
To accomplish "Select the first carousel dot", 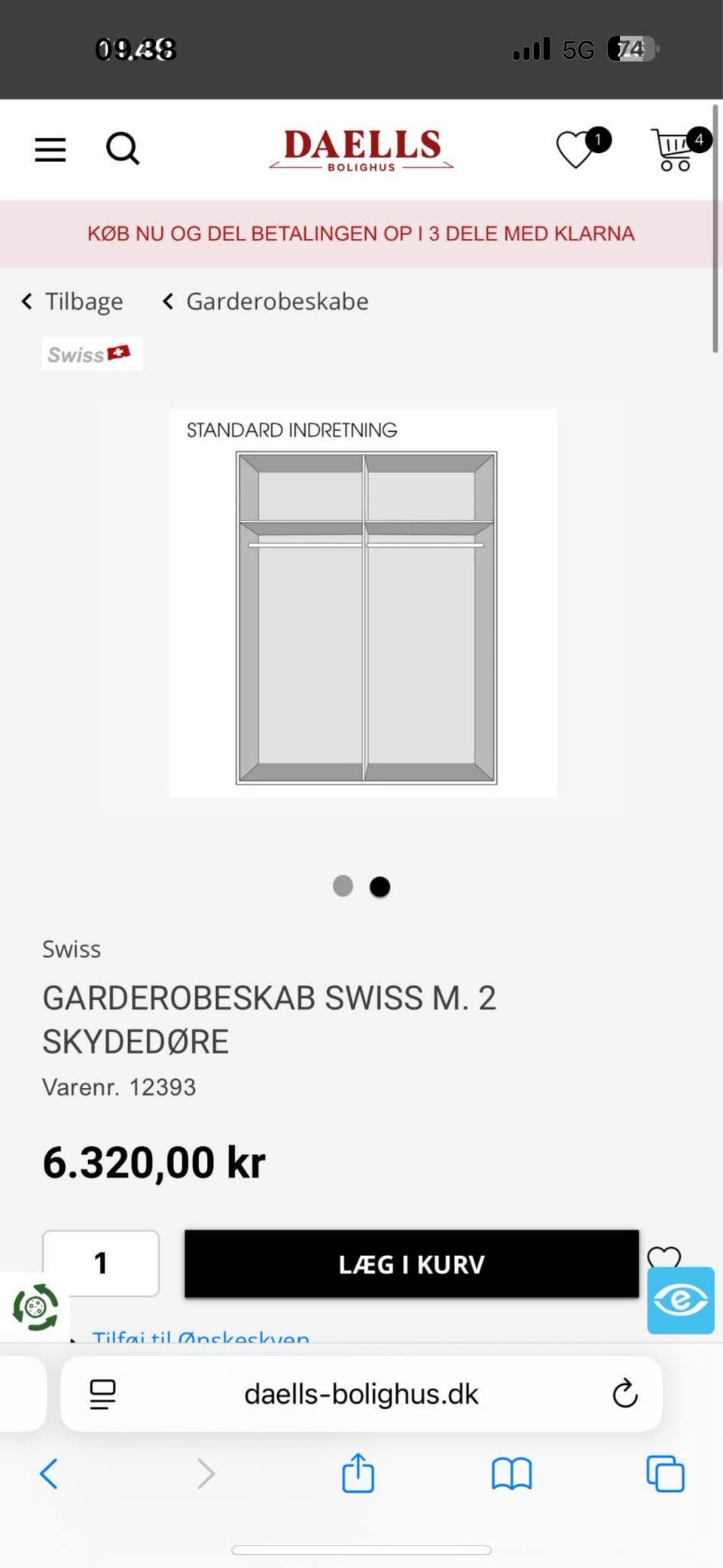I will point(343,886).
